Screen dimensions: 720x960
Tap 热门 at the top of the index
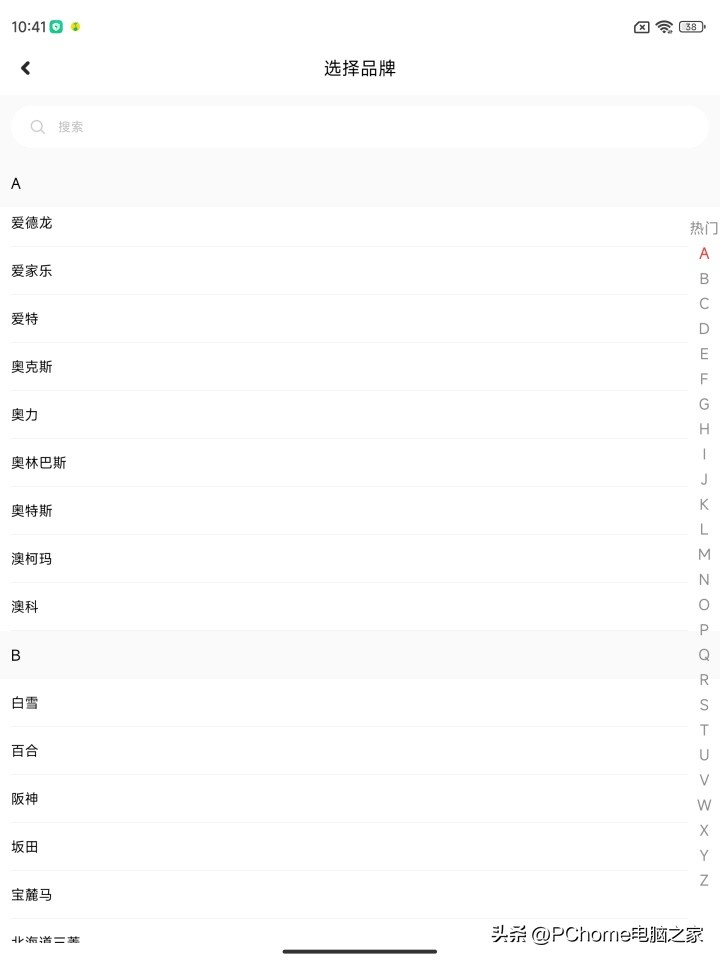[701, 228]
